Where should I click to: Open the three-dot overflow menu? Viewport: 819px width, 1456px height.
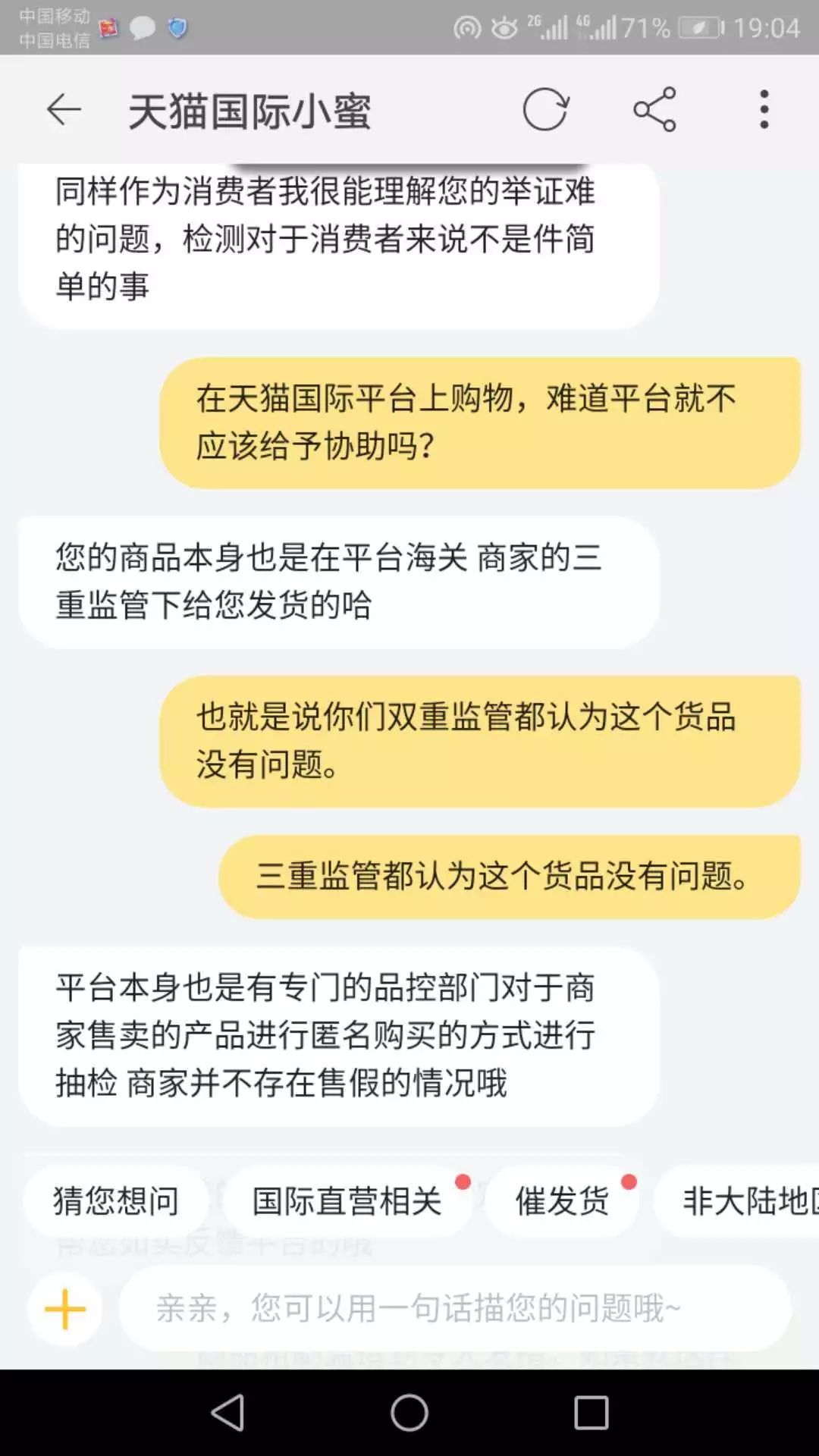pos(764,110)
